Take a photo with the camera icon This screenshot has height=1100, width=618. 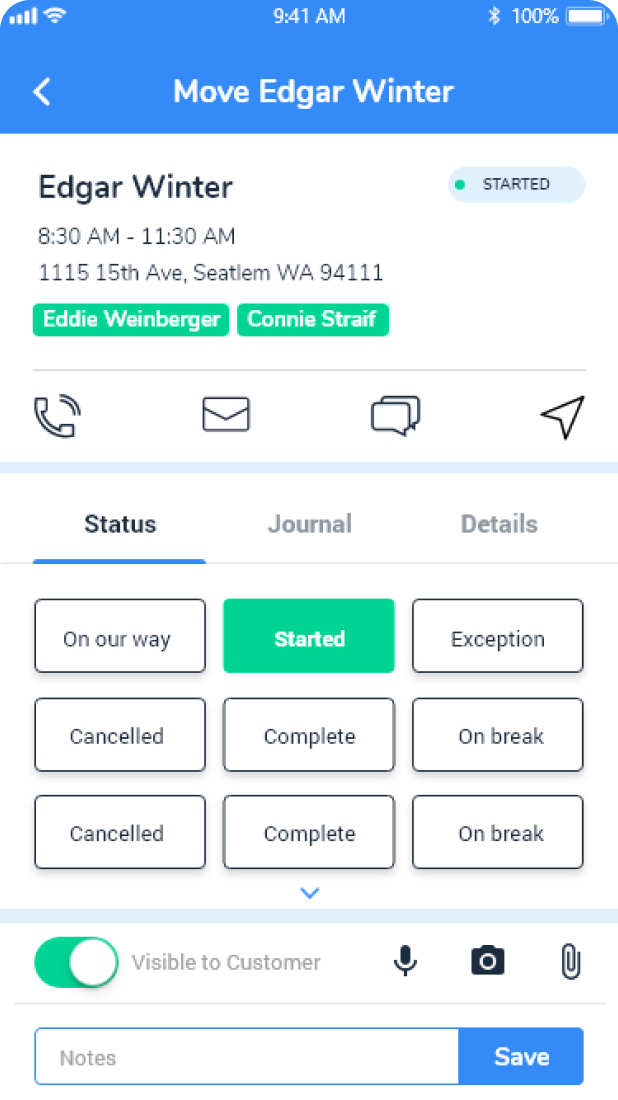tap(488, 962)
